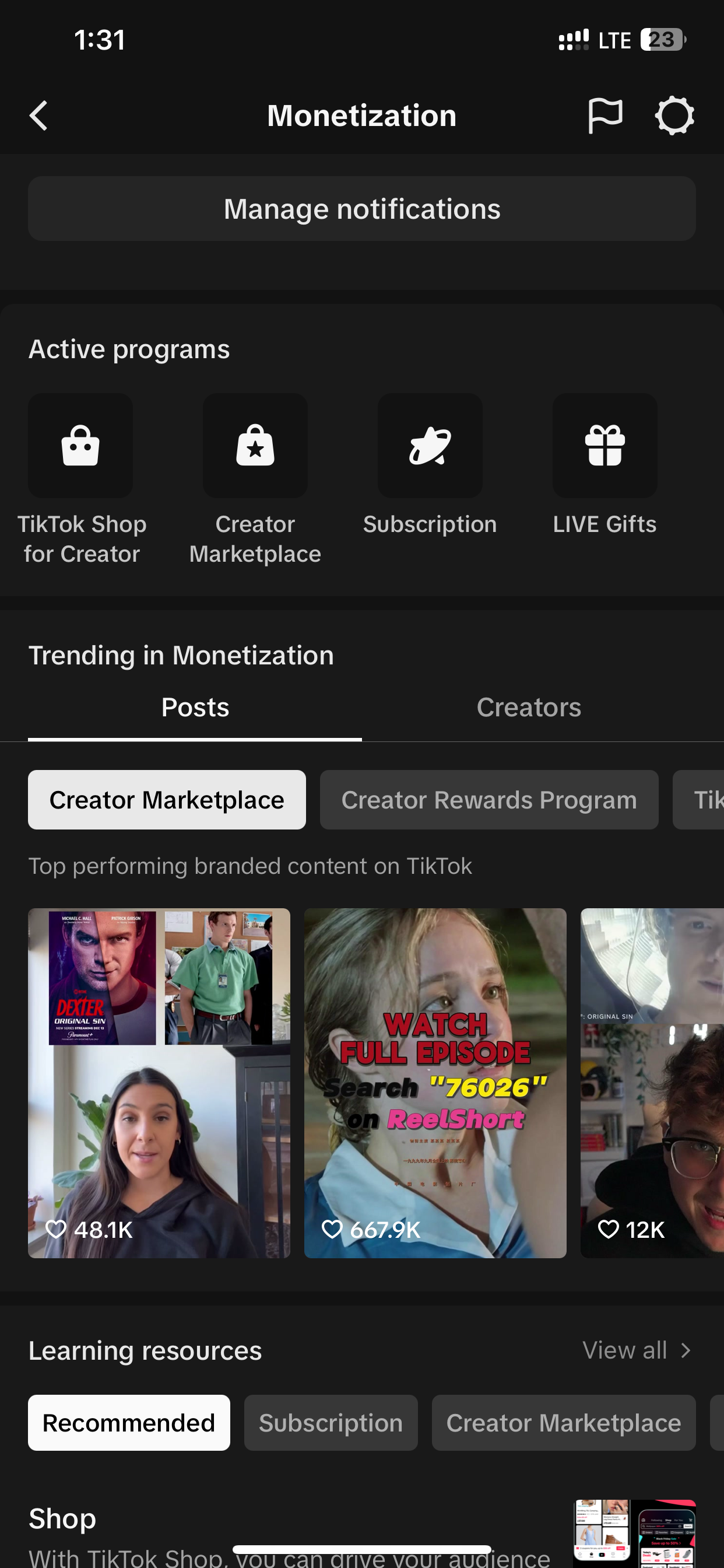Tap Manage notifications button

coord(362,209)
